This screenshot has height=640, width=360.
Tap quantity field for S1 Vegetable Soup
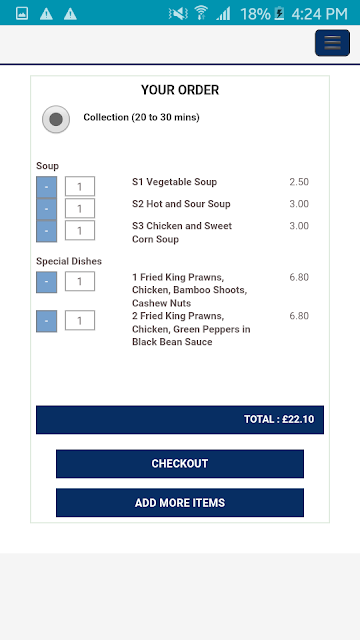[x=80, y=187]
